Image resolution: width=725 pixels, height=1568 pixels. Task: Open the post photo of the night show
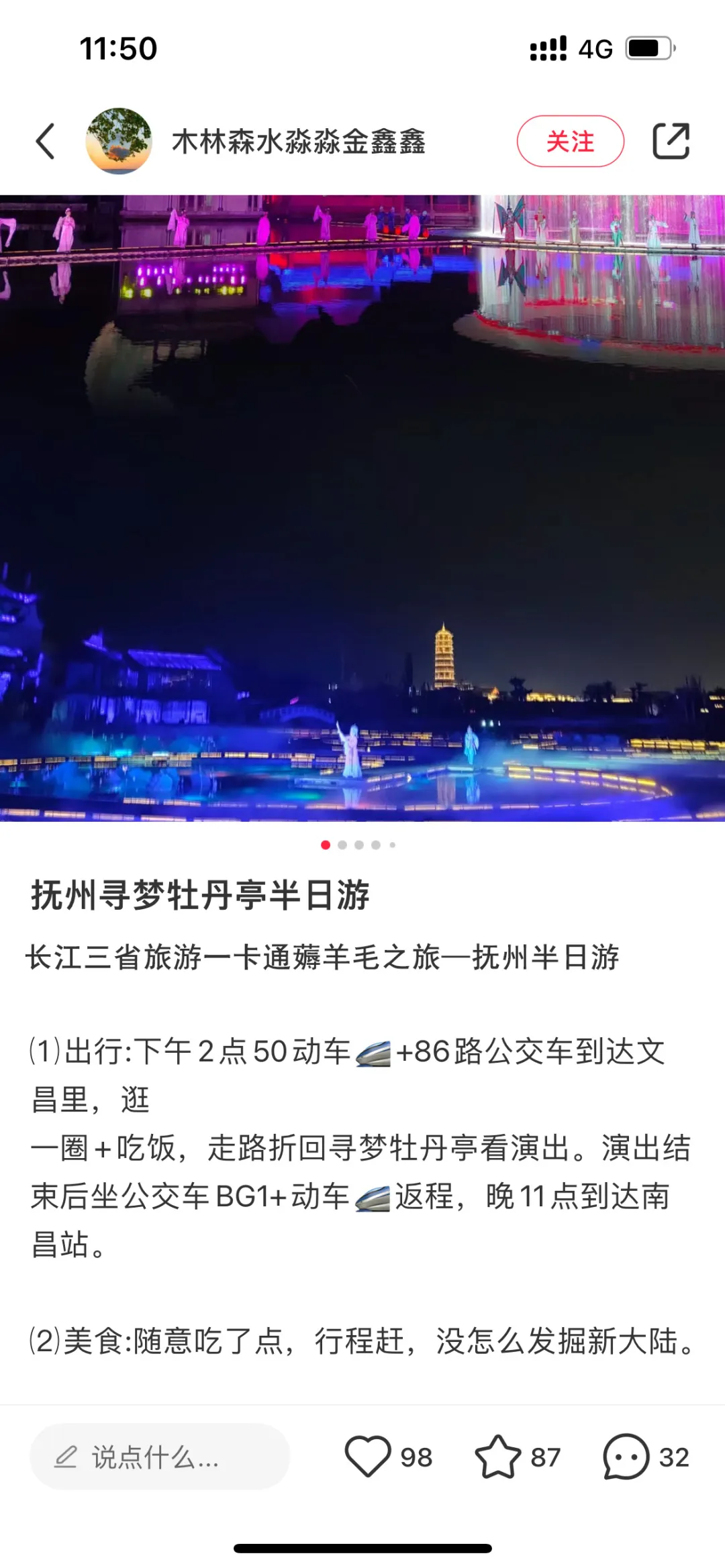pyautogui.click(x=362, y=508)
